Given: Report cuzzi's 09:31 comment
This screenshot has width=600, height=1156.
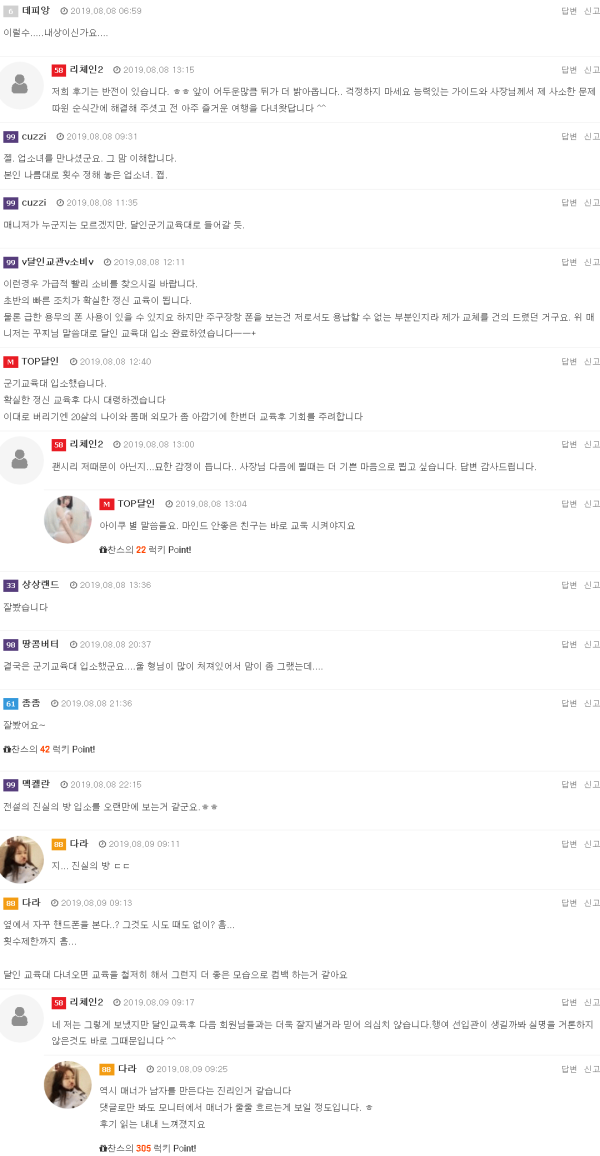Looking at the screenshot, I should coord(592,136).
